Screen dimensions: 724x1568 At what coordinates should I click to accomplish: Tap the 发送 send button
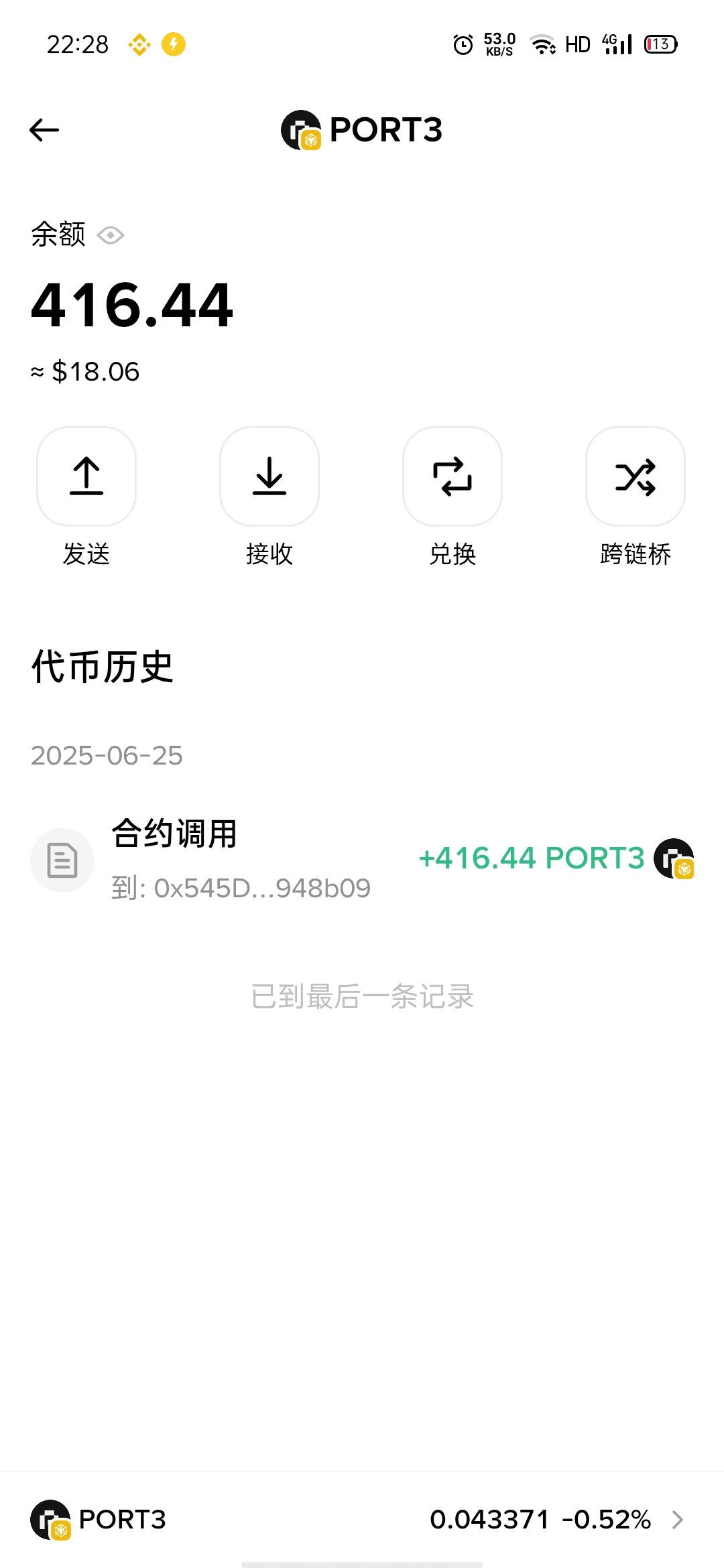click(86, 476)
